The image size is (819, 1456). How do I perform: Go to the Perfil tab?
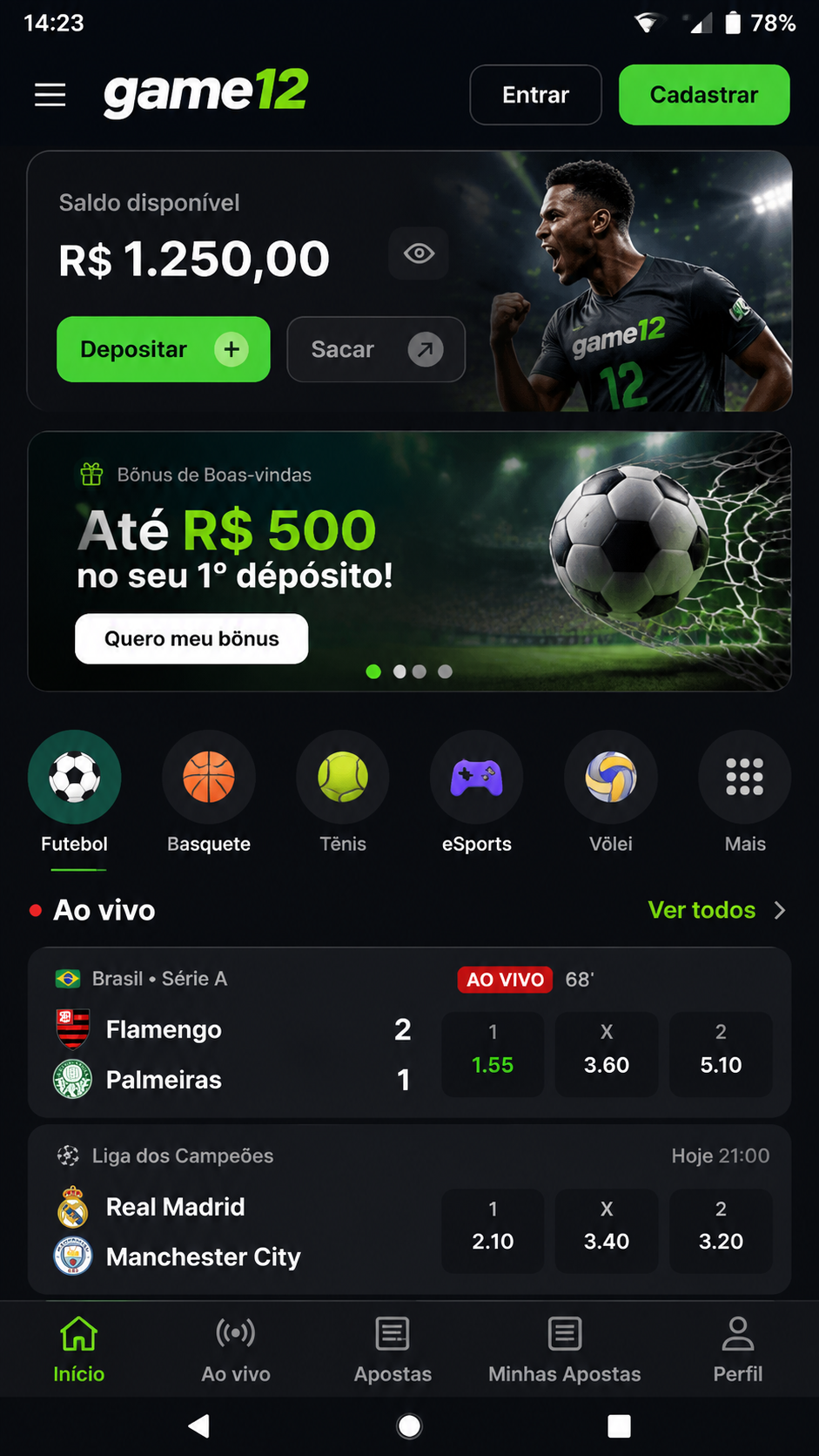click(x=738, y=1351)
